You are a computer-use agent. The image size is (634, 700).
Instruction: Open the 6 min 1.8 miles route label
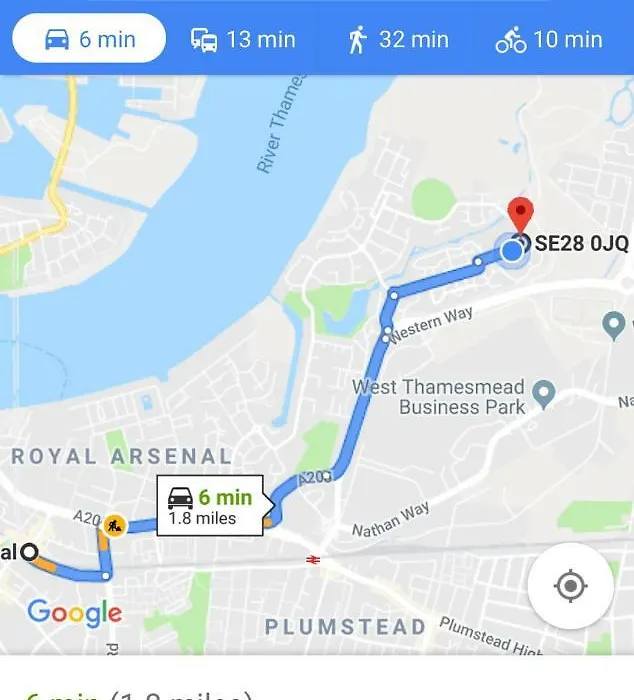[x=209, y=505]
